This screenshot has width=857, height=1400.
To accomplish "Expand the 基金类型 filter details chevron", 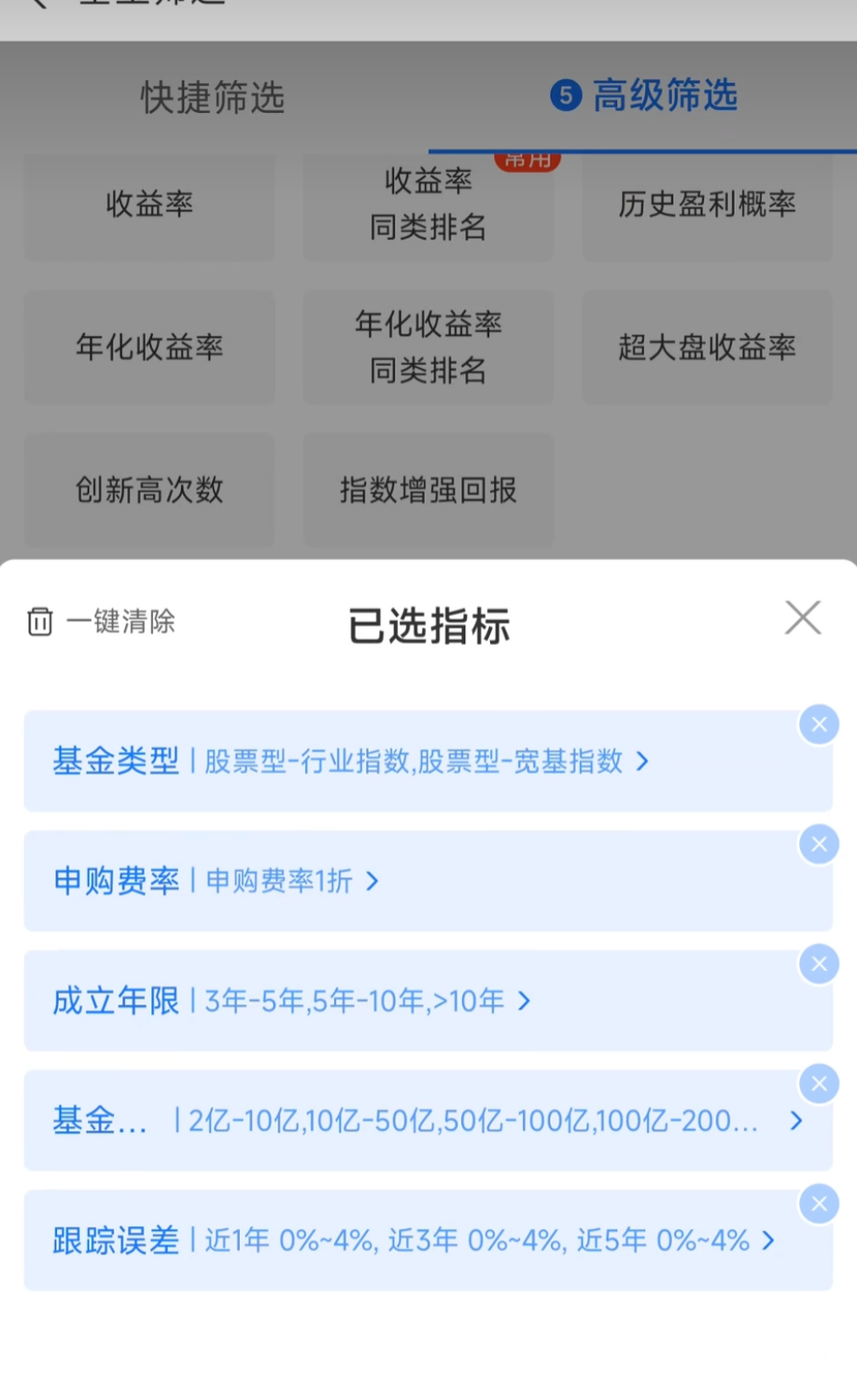I will point(642,762).
